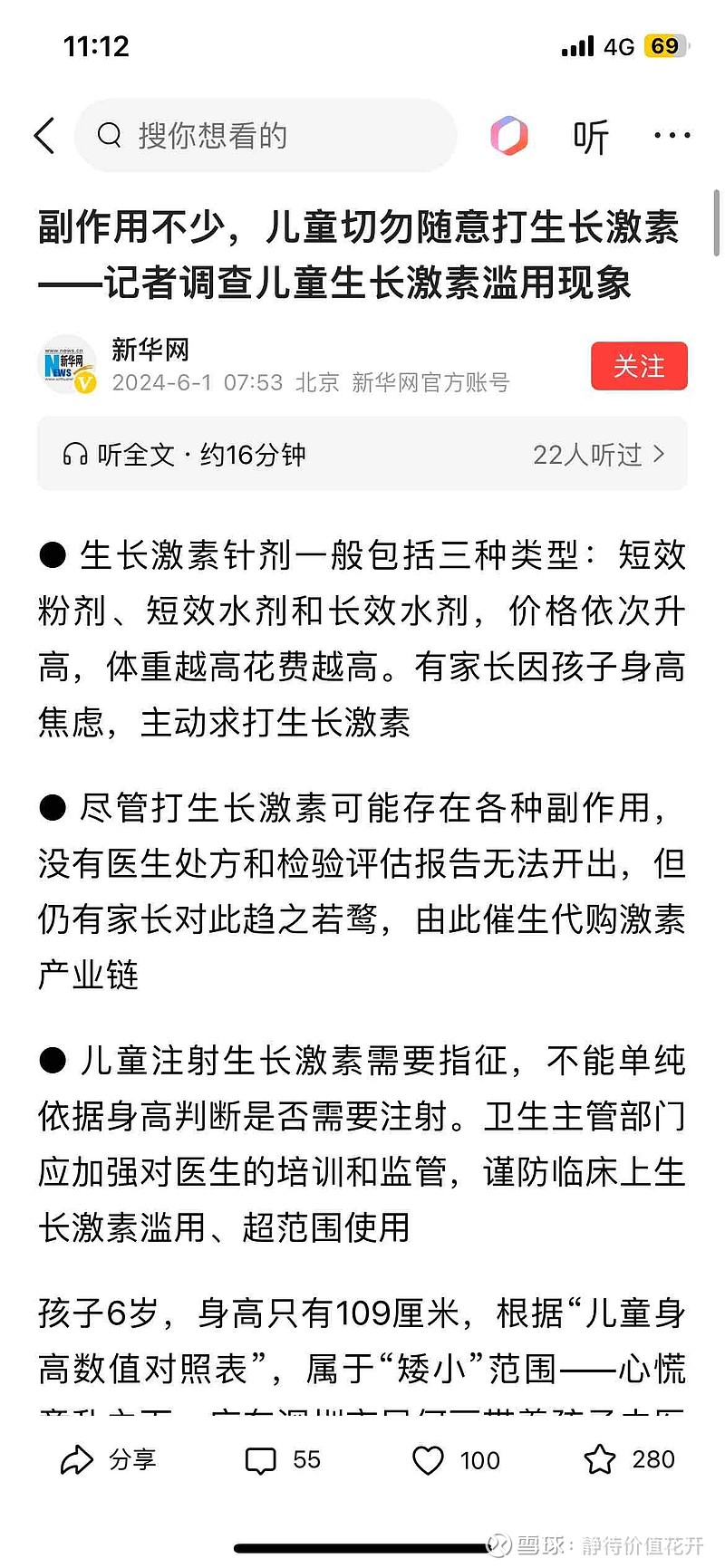Tap the headphone icon beside 听全文
This screenshot has height=1568, width=725.
coord(78,454)
